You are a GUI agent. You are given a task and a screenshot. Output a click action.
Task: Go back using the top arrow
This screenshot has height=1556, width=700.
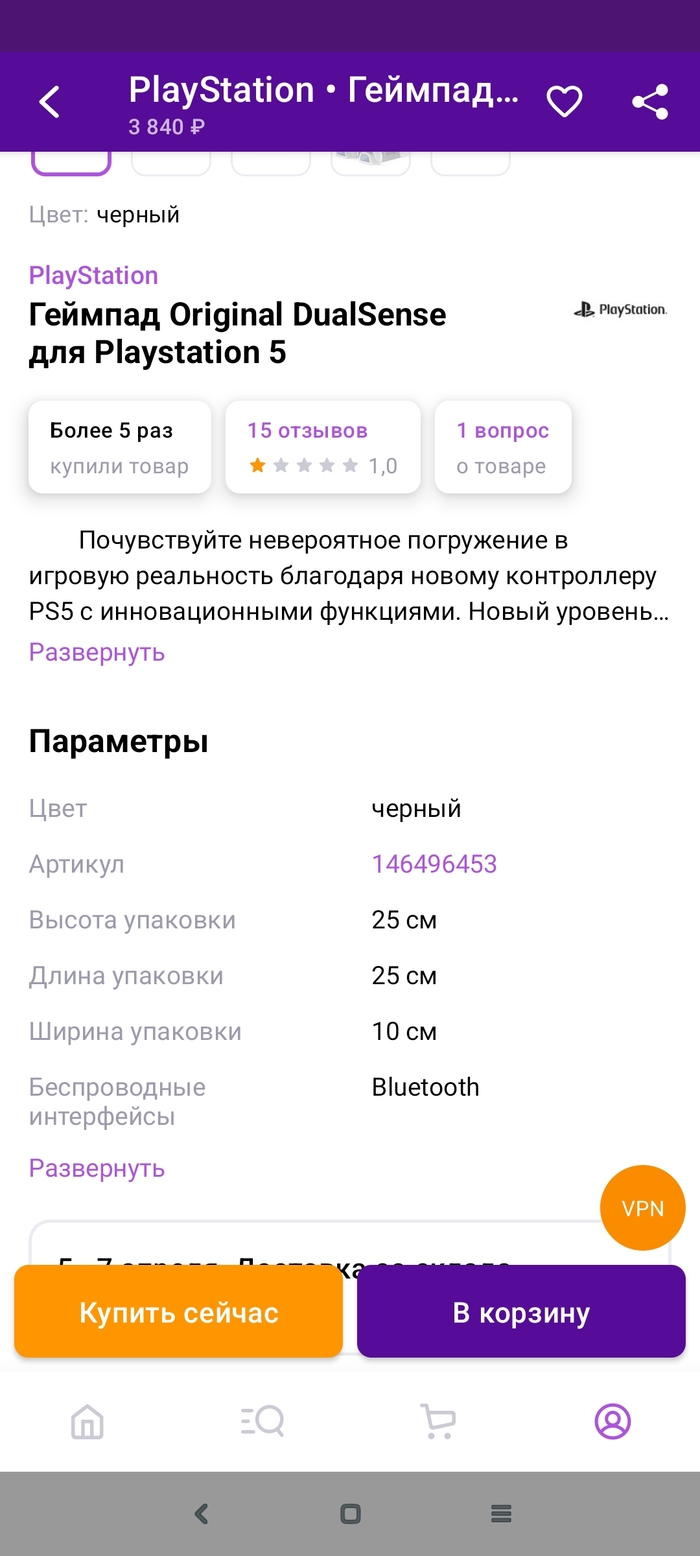[49, 102]
